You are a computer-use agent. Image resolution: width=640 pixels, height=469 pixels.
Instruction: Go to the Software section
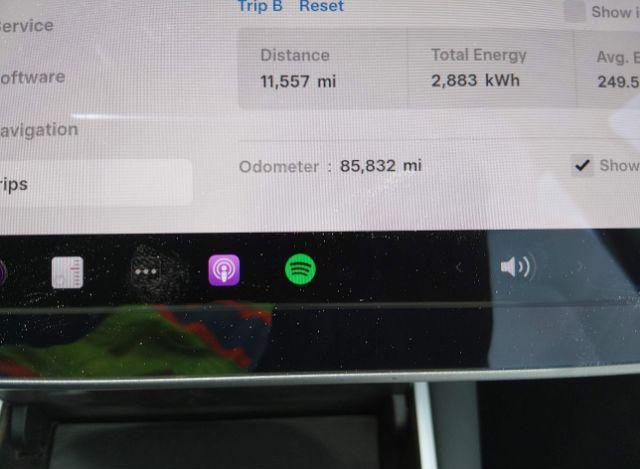tap(32, 77)
